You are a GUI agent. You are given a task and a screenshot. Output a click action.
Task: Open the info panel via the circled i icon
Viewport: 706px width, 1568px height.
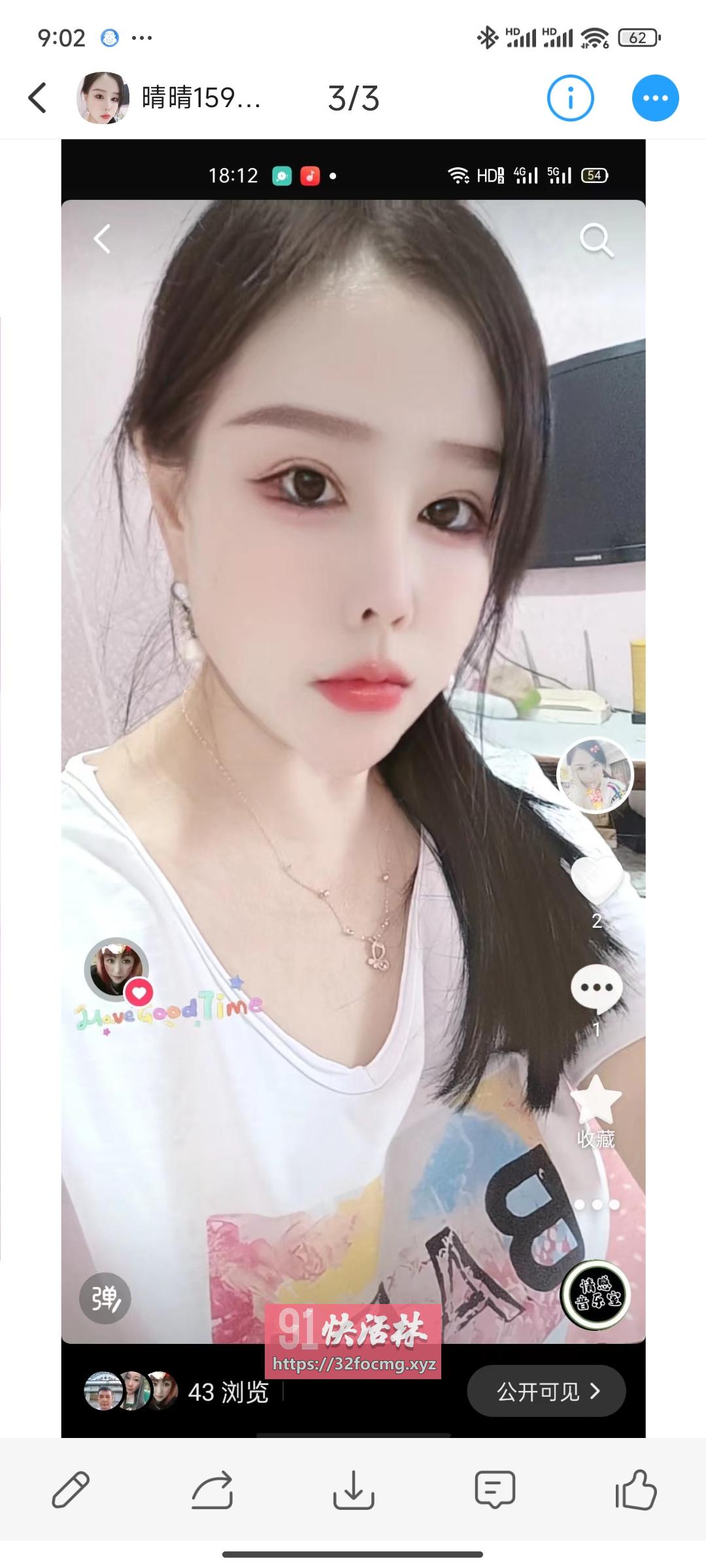coord(569,97)
